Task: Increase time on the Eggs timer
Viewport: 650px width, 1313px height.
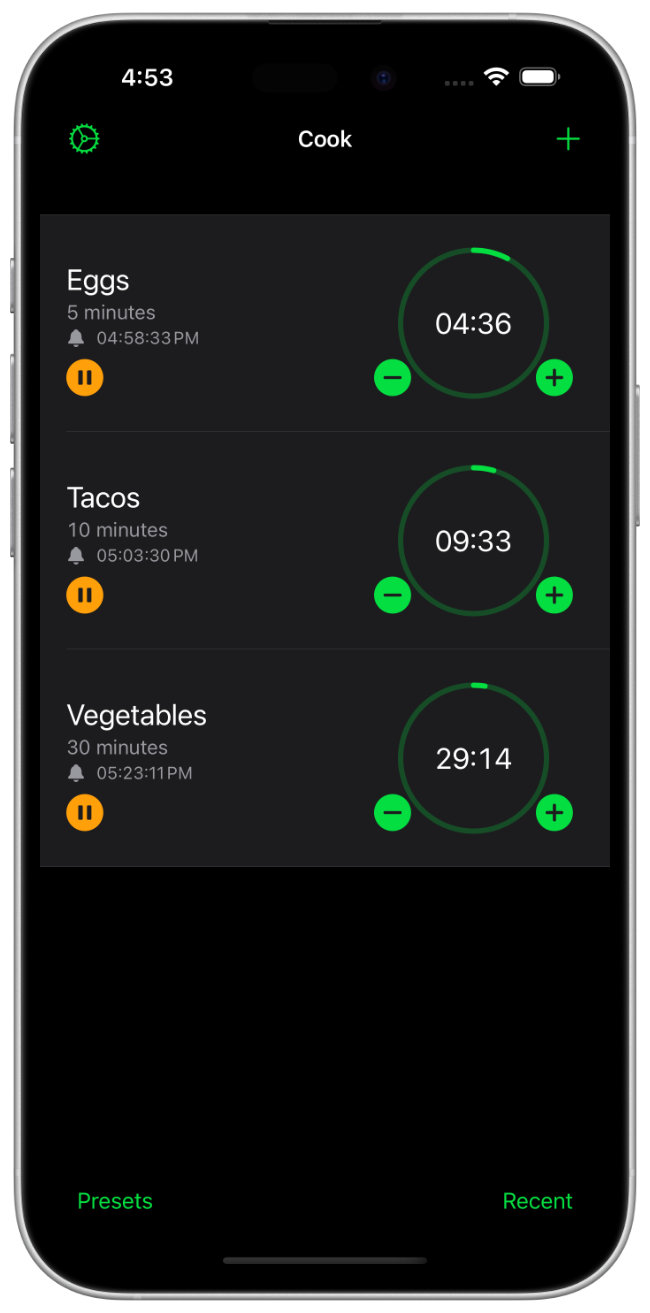Action: click(555, 378)
